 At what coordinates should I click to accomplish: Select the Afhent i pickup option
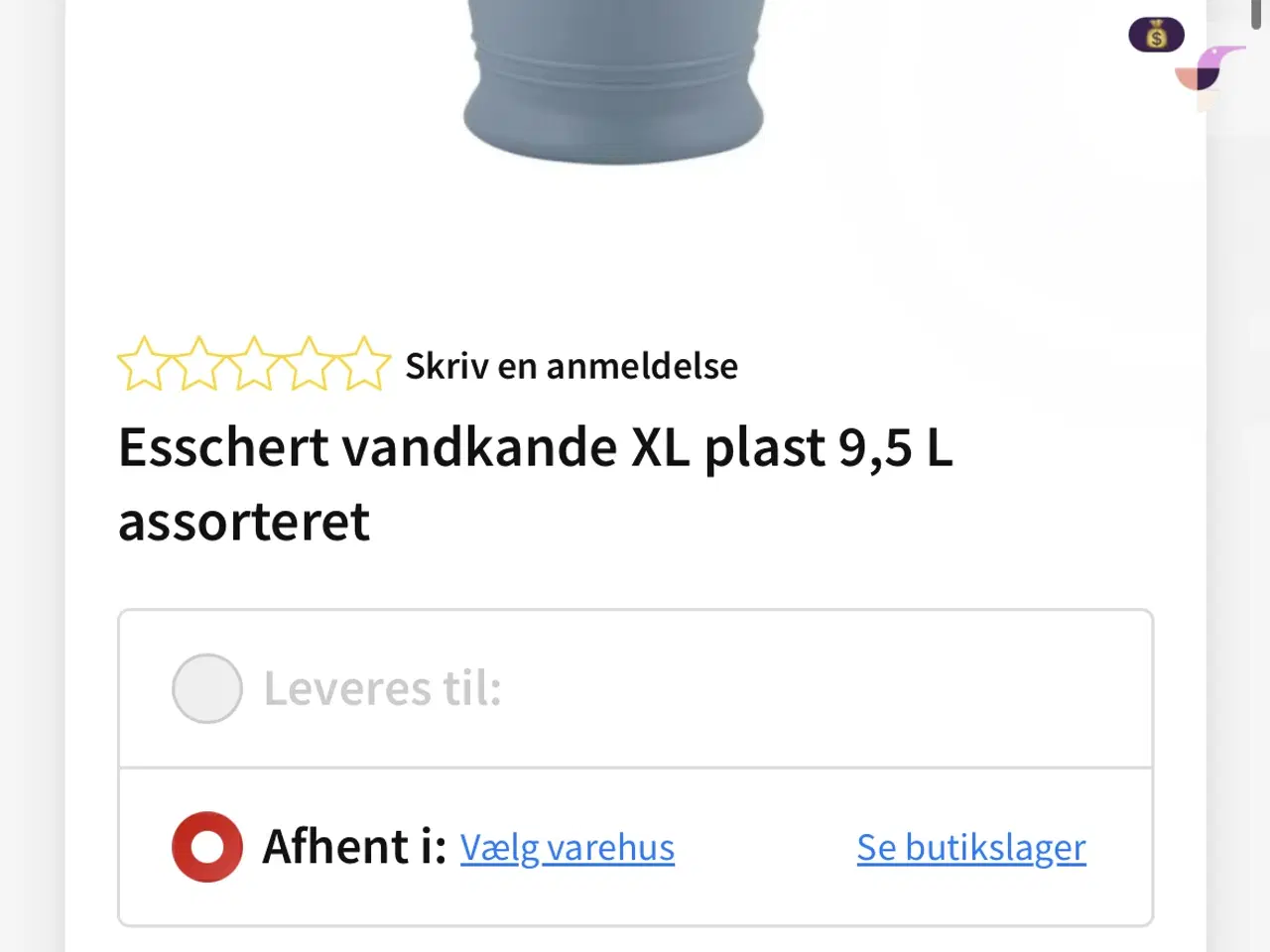coord(207,847)
